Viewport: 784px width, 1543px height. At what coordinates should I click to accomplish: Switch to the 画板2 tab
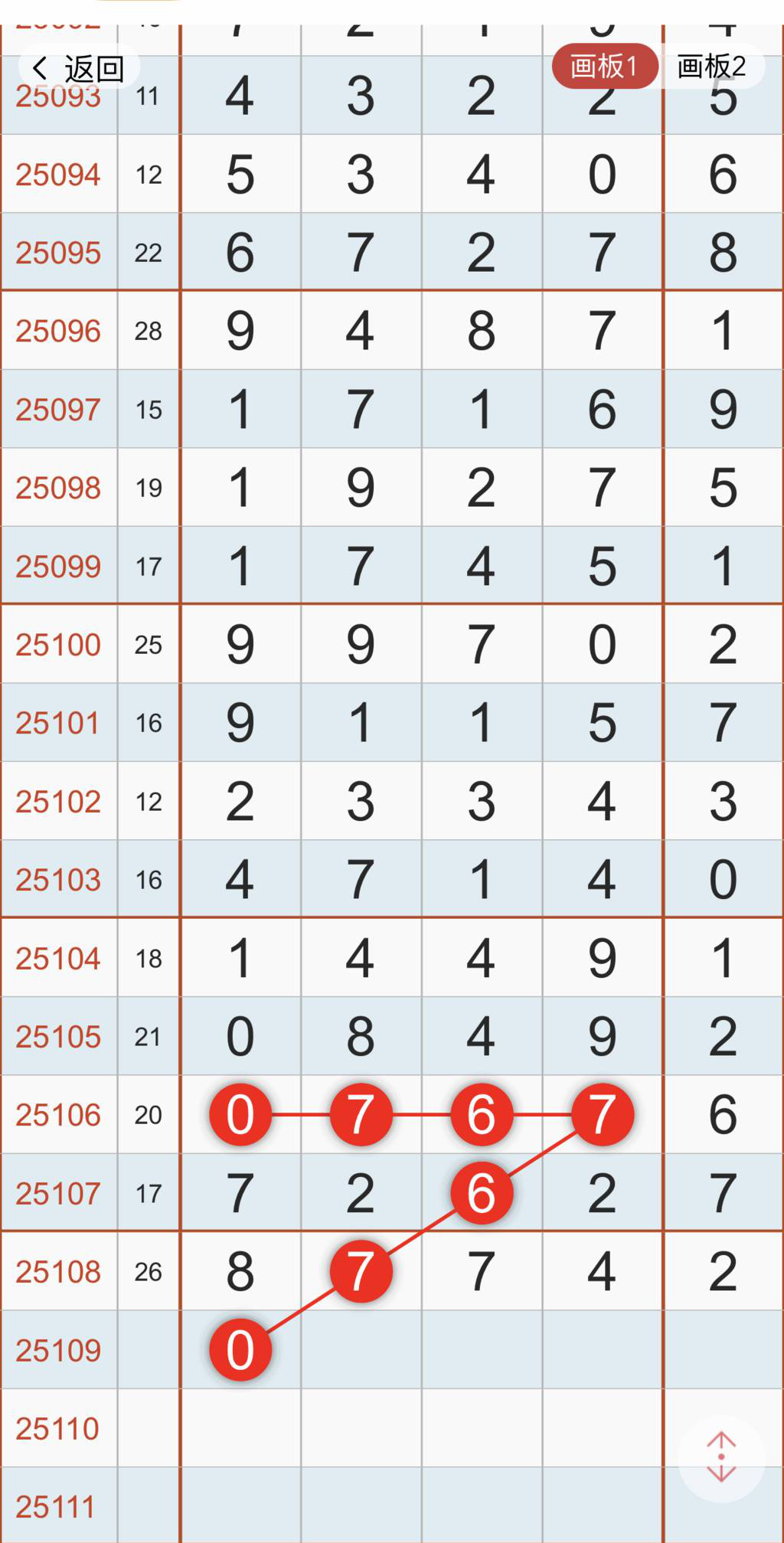(x=711, y=67)
